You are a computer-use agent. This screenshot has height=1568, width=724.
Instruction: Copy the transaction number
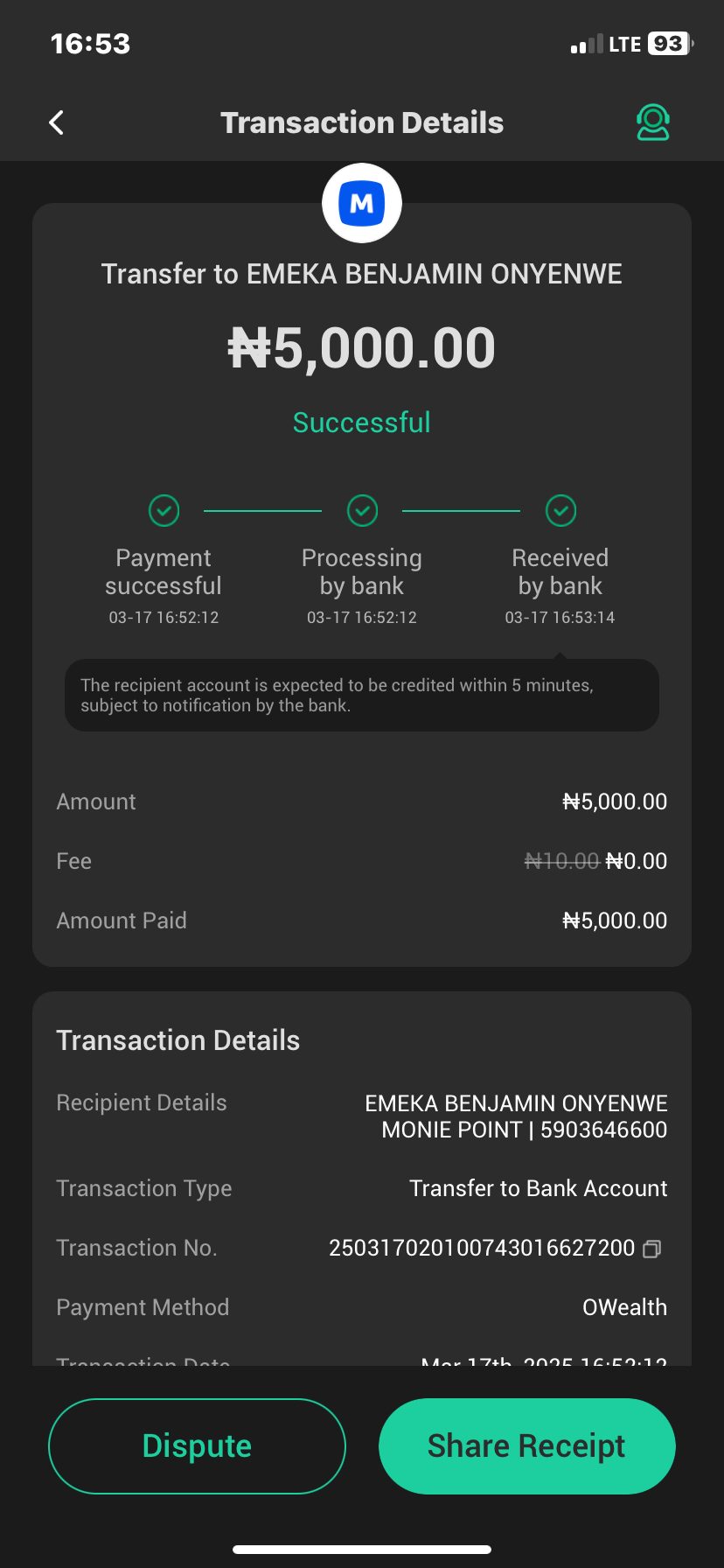pos(652,1249)
